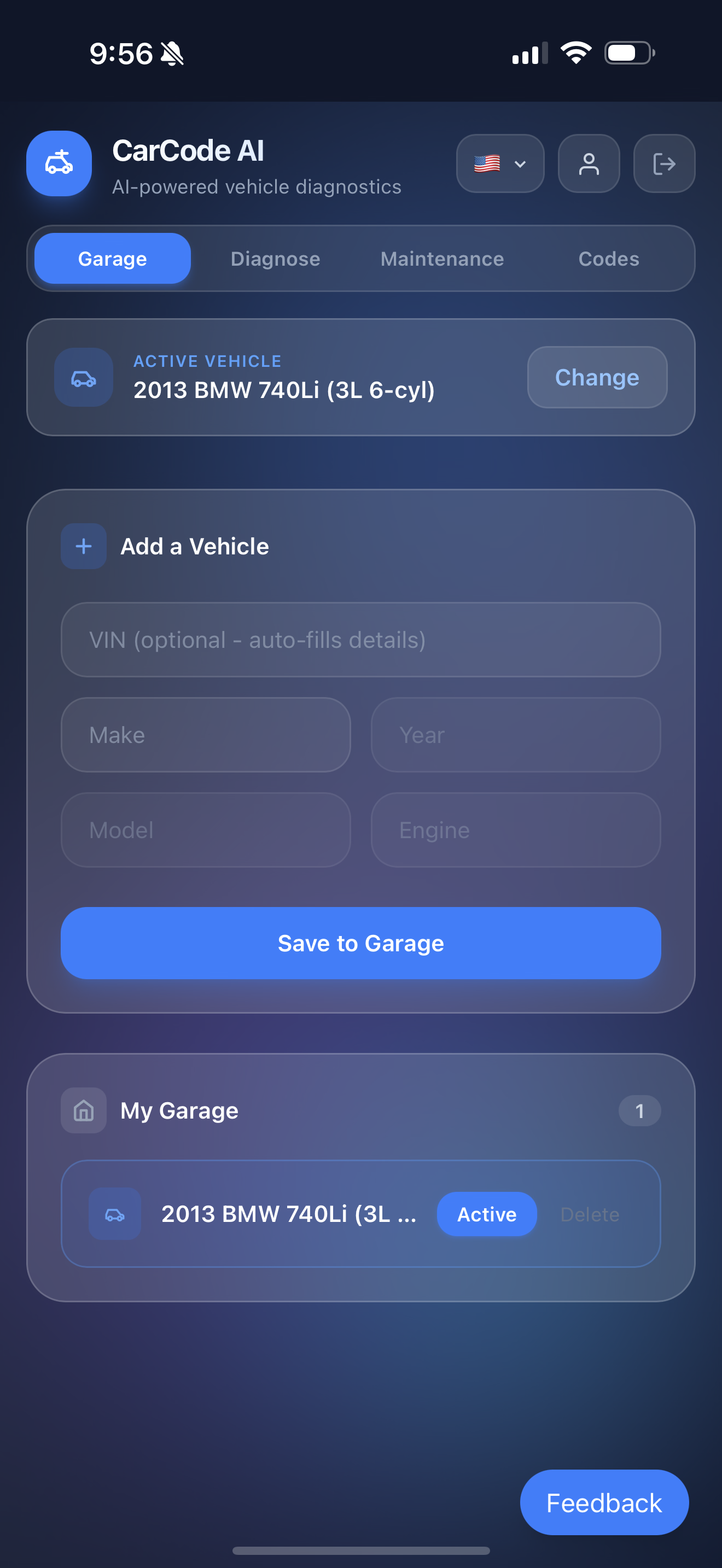Click Change to switch active vehicle
This screenshot has width=722, height=1568.
[x=597, y=377]
